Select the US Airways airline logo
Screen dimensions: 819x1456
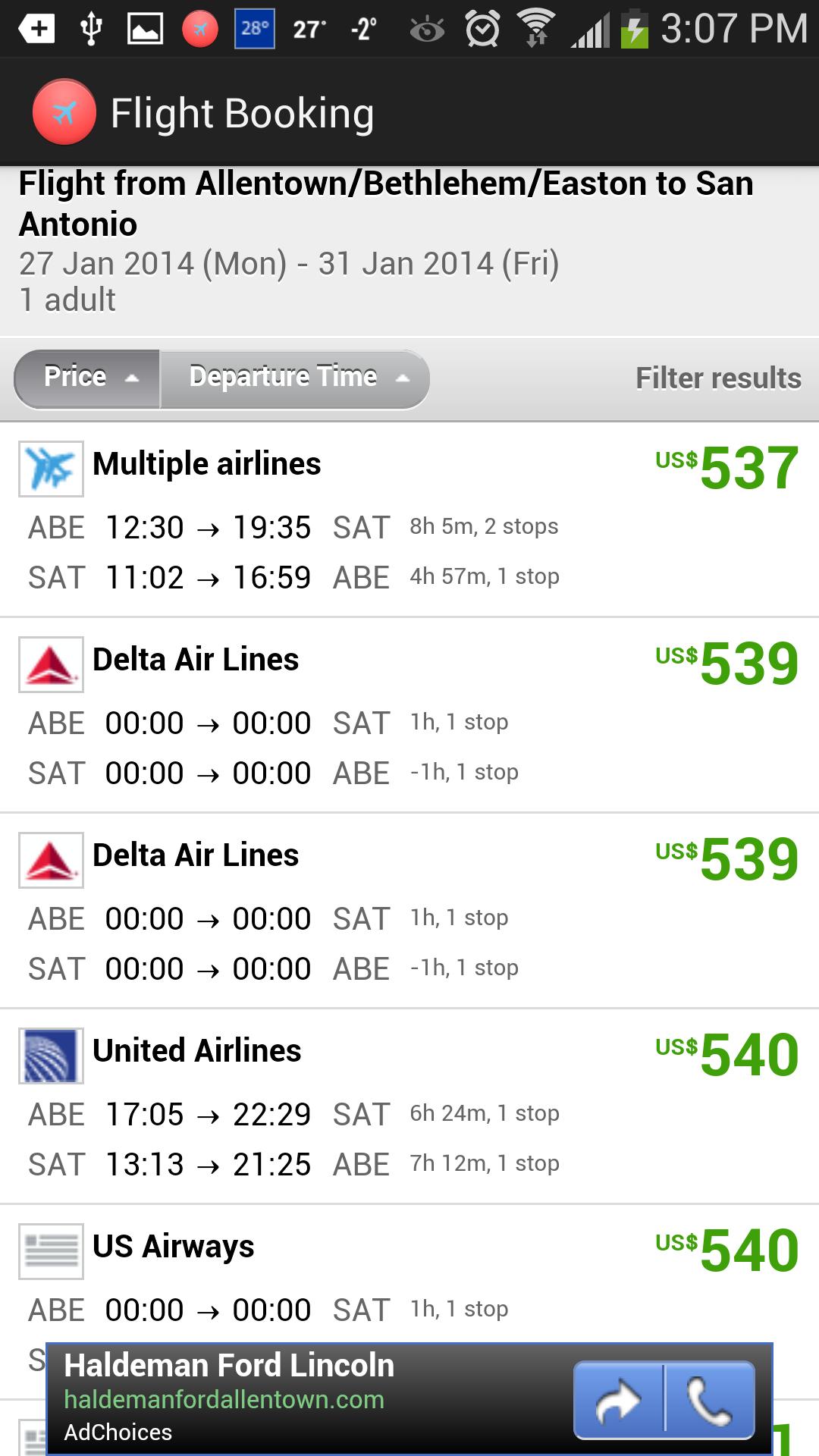click(x=50, y=1249)
